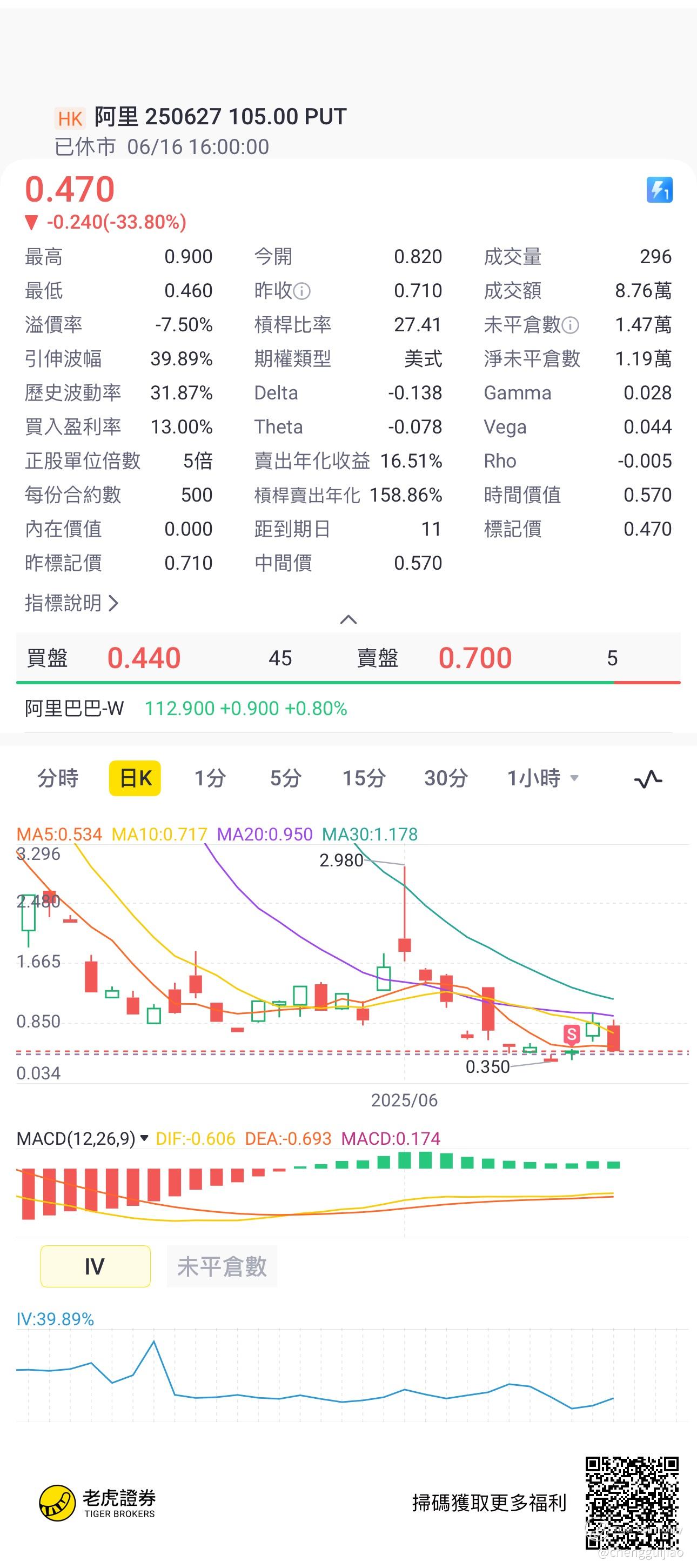Switch to the 分時 chart tab
Viewport: 697px width, 1568px height.
(58, 778)
